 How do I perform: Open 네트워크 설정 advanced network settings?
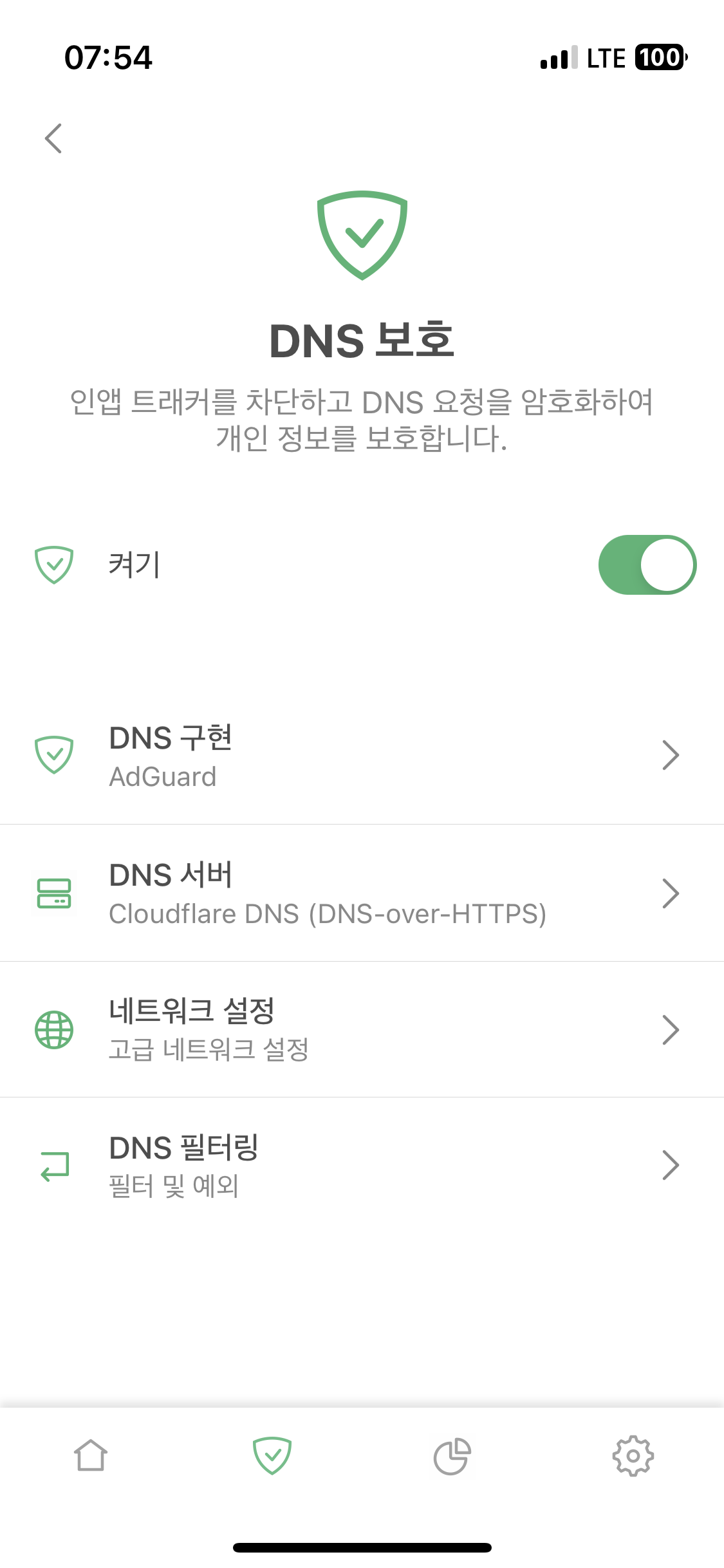click(362, 1030)
